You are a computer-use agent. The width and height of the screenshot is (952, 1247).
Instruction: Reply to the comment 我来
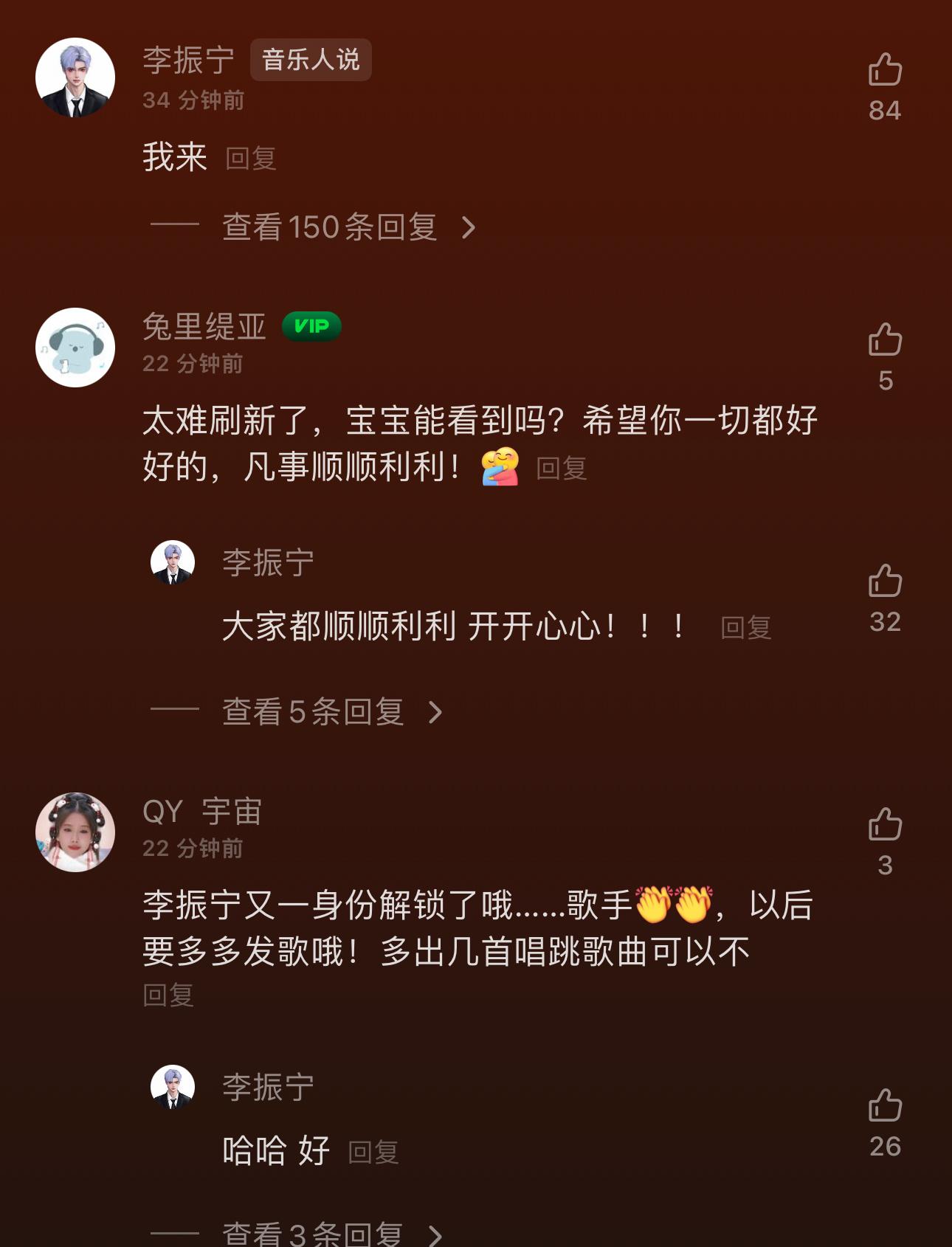coord(251,159)
